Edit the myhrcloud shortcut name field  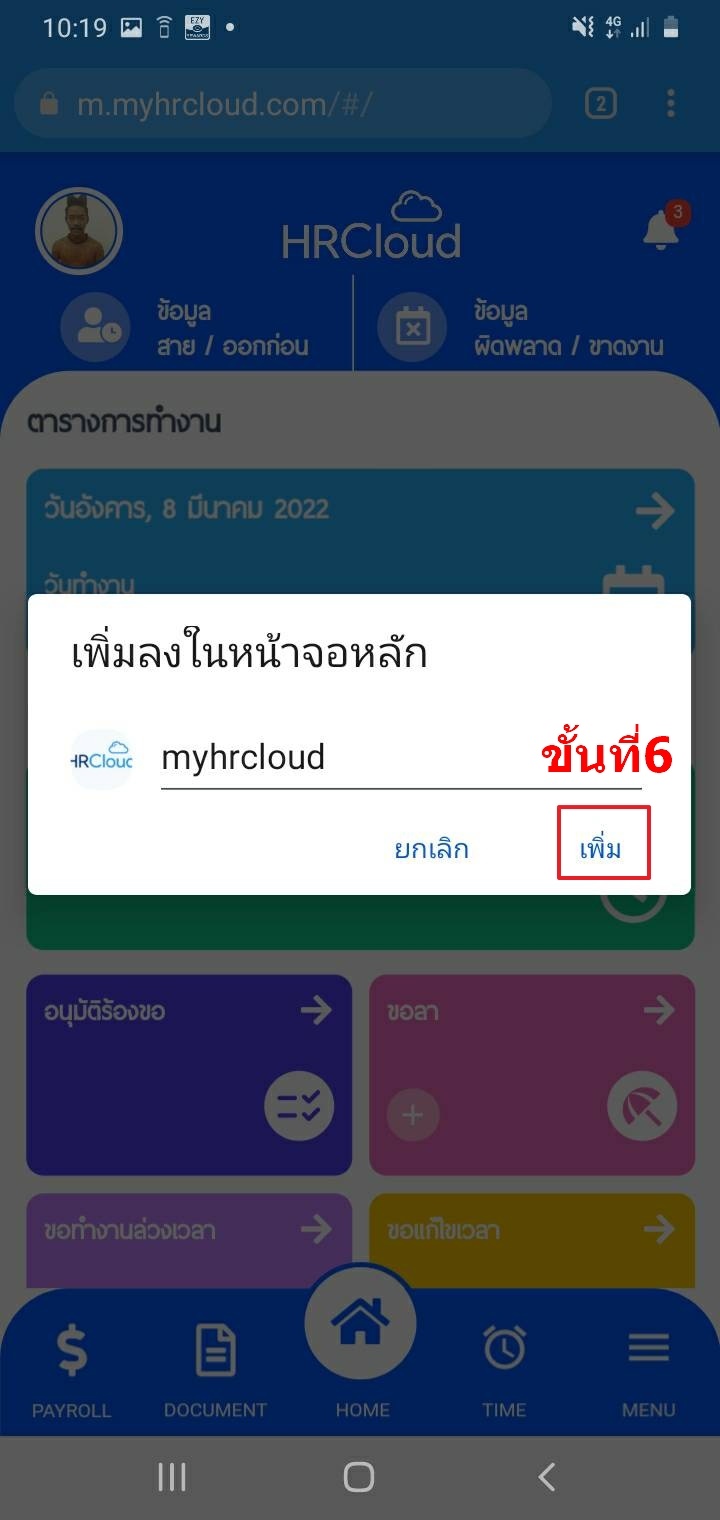point(400,758)
